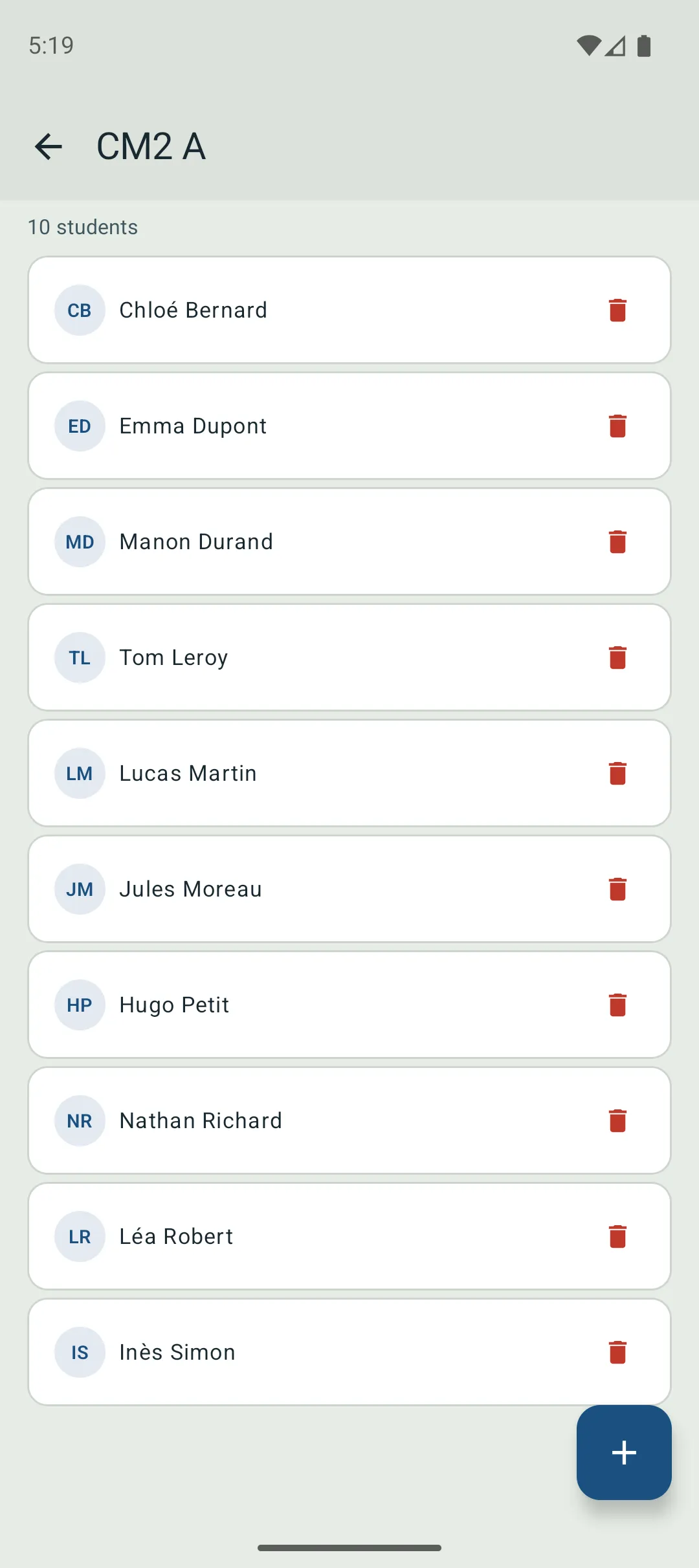Delete Lucas Martin using the trash icon
This screenshot has width=699, height=1568.
pyautogui.click(x=617, y=773)
